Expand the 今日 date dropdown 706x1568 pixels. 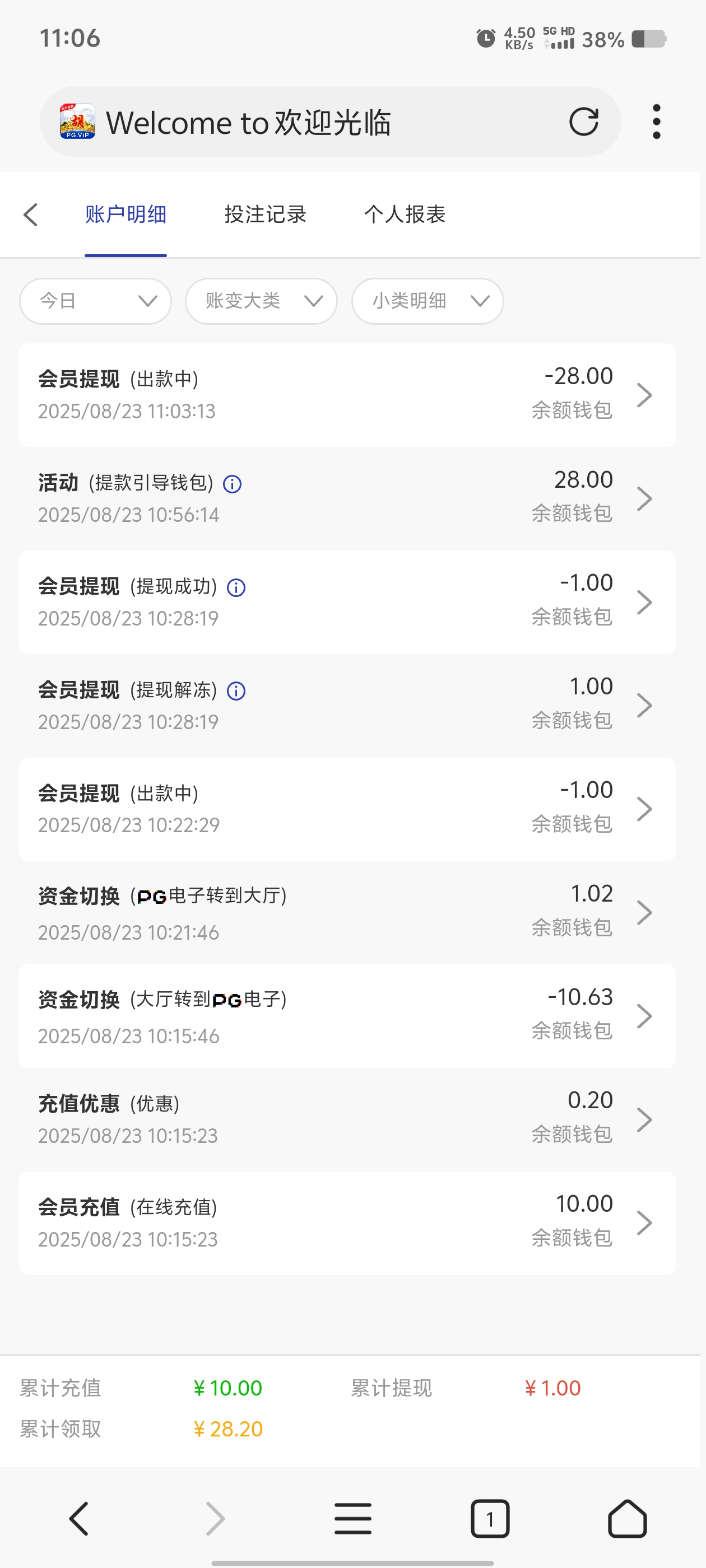click(95, 301)
